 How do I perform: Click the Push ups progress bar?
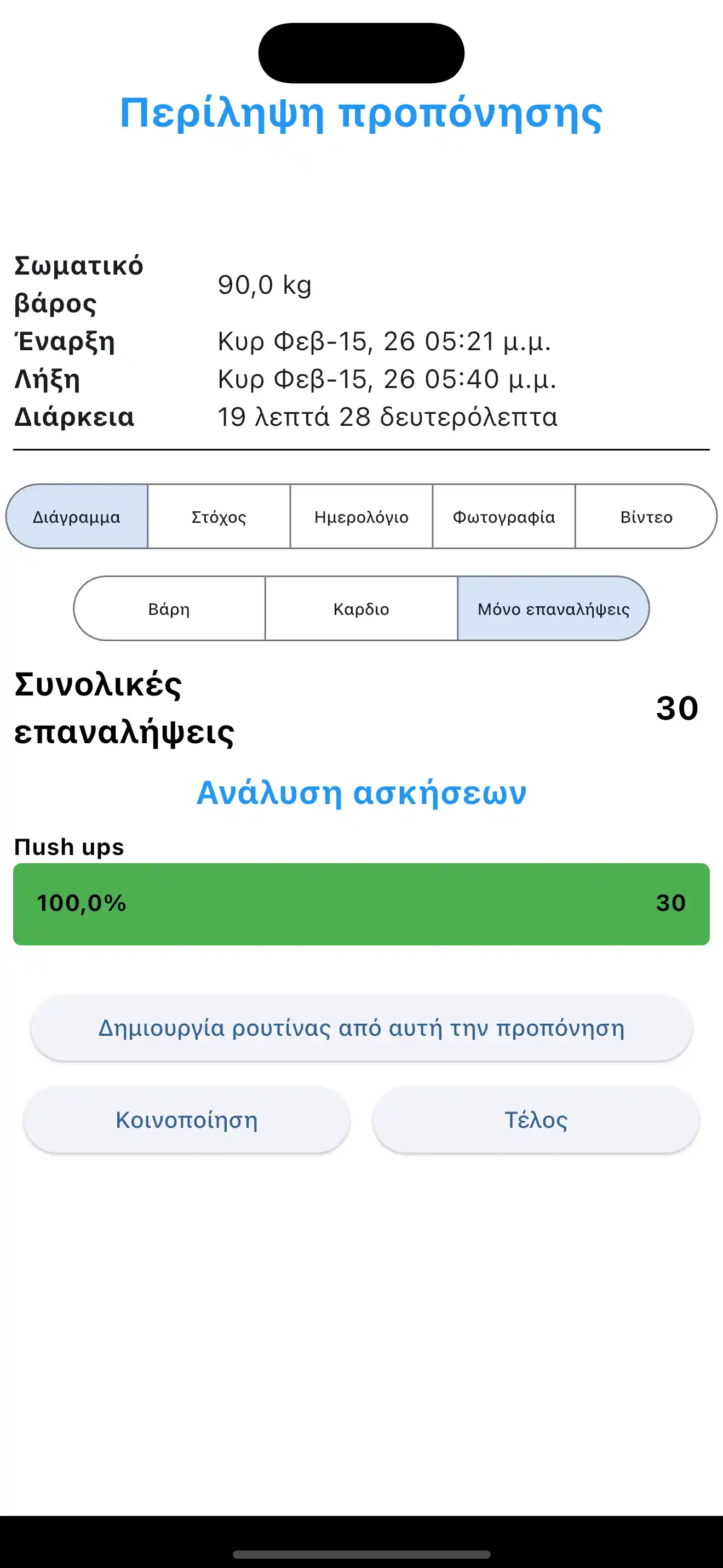pos(361,903)
